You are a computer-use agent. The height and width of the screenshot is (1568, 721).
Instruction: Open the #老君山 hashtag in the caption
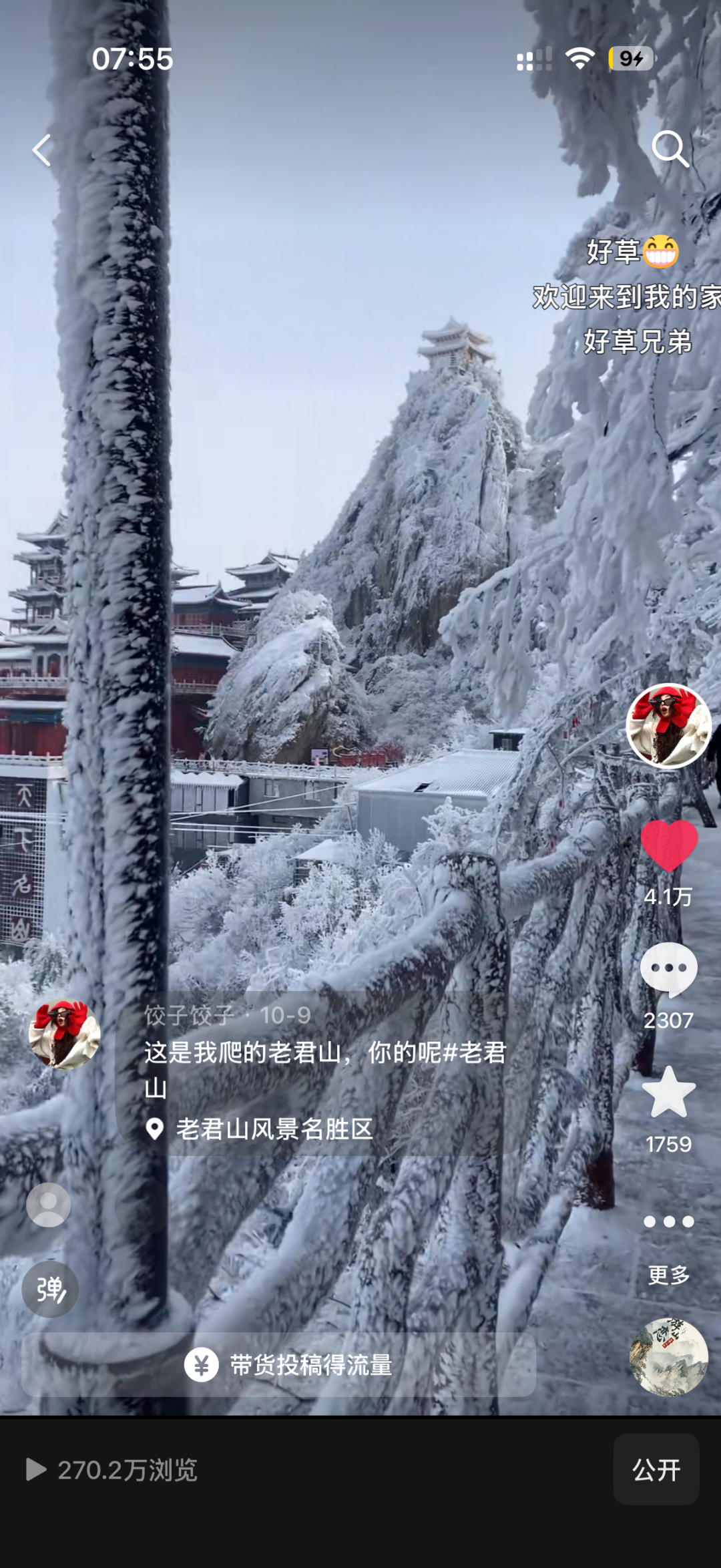(x=474, y=1053)
